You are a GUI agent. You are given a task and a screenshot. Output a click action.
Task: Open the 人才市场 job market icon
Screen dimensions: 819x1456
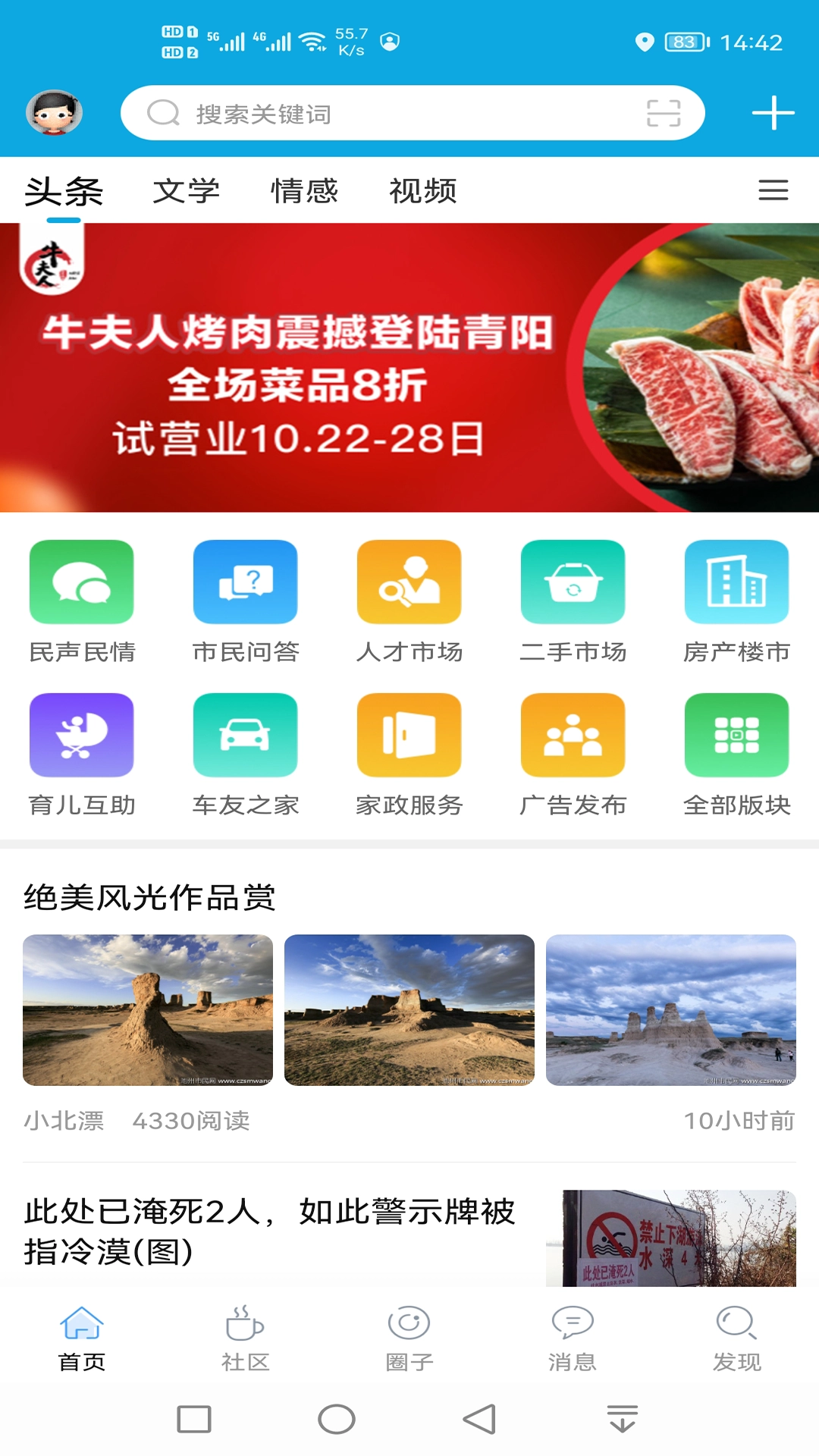coord(409,582)
